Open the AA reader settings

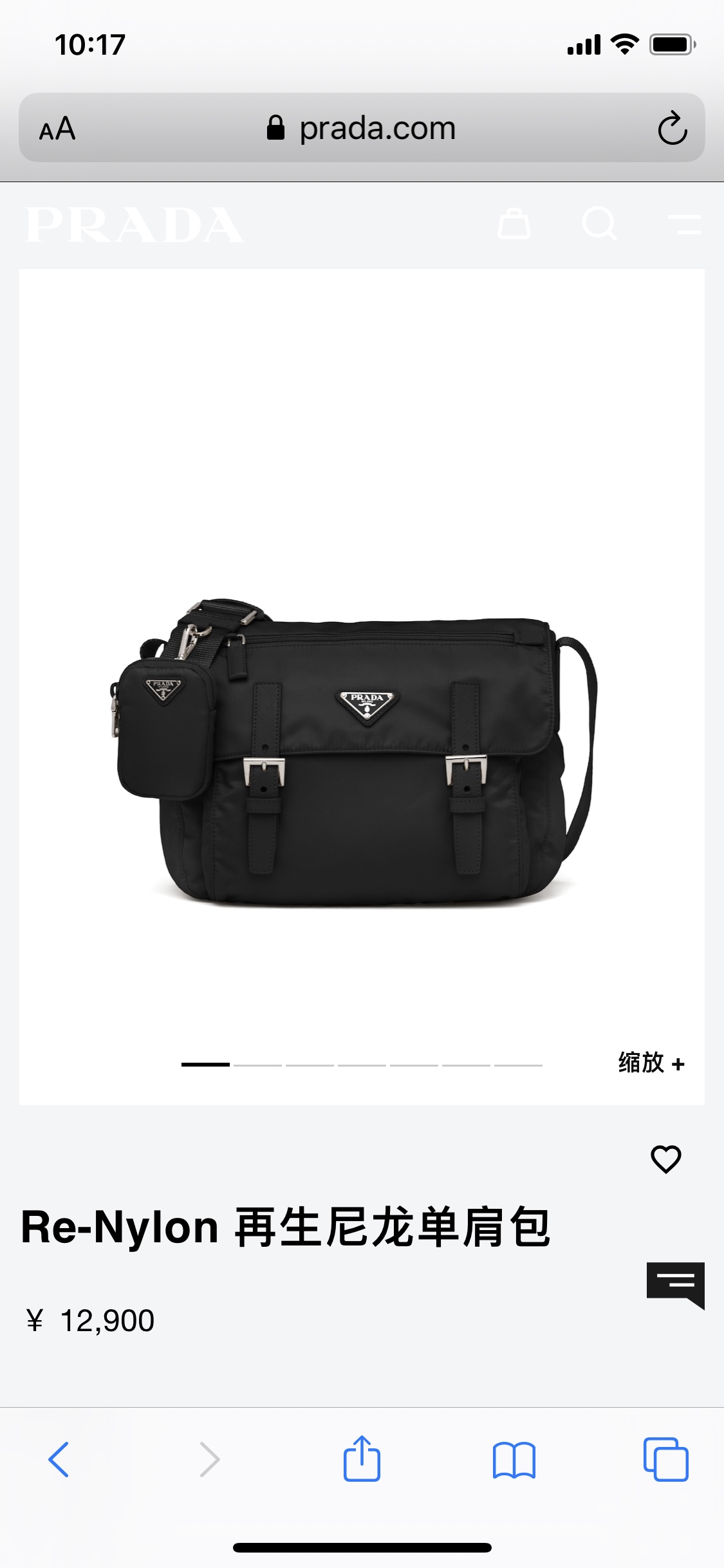coord(57,129)
